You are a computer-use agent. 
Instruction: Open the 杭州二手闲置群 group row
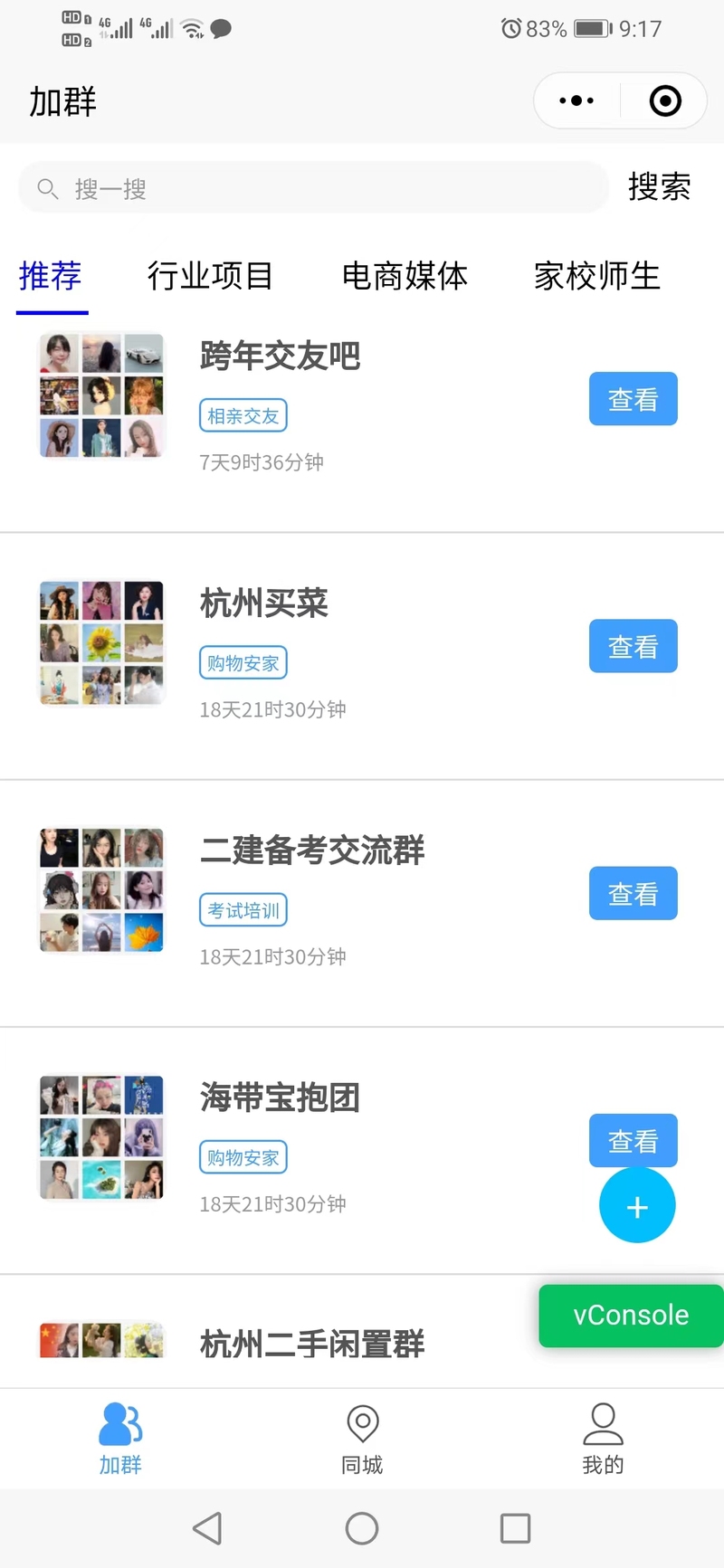tap(311, 1344)
